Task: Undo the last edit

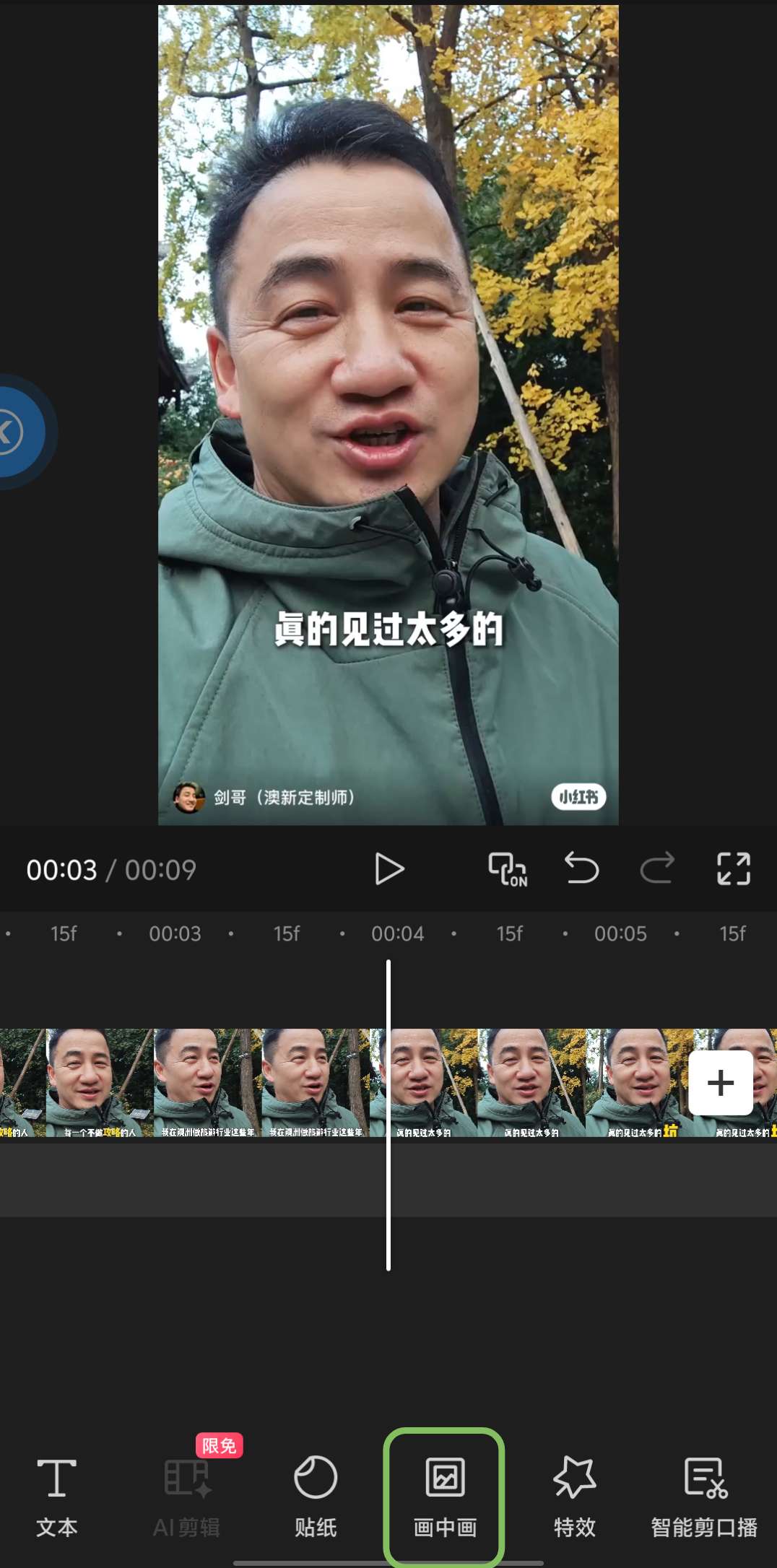Action: coord(581,868)
